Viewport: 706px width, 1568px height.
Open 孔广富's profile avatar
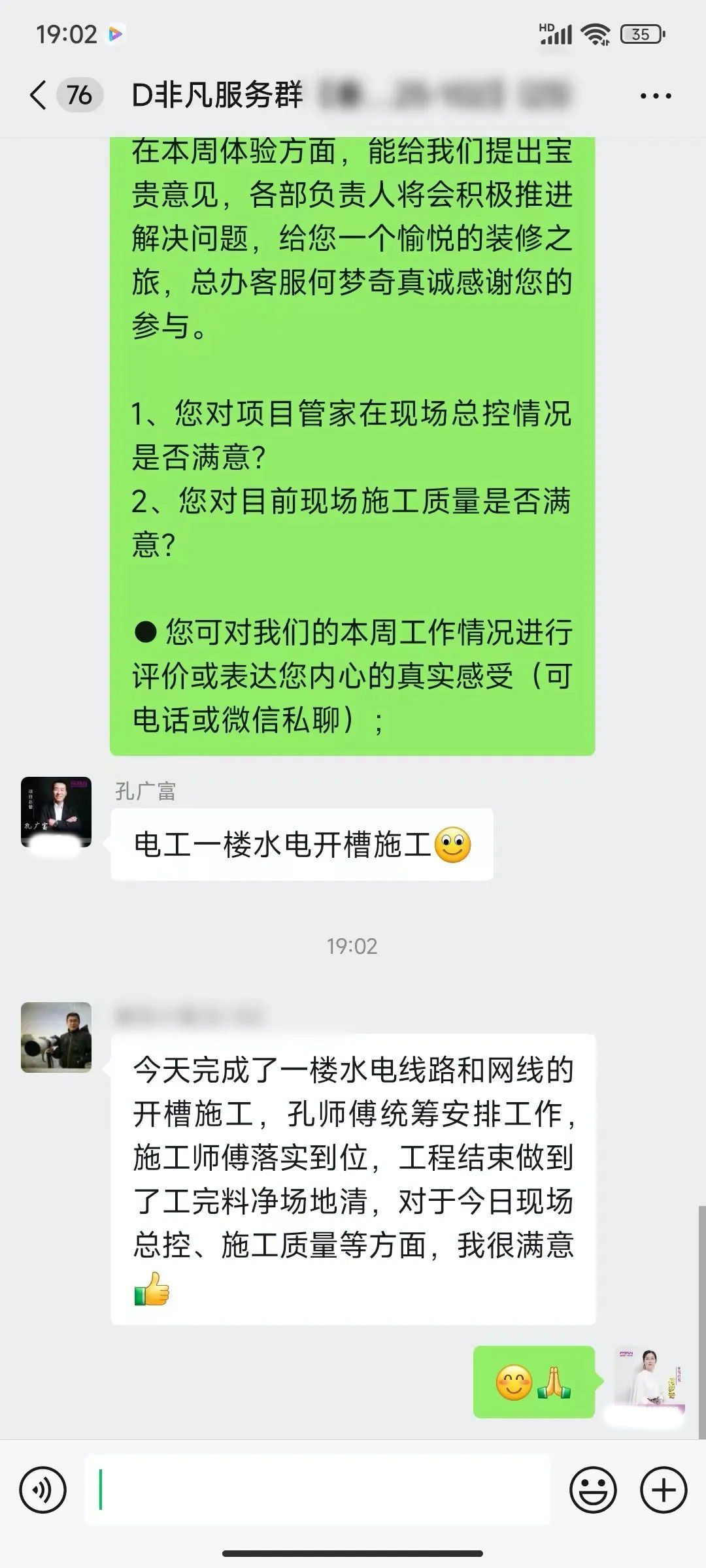(56, 812)
